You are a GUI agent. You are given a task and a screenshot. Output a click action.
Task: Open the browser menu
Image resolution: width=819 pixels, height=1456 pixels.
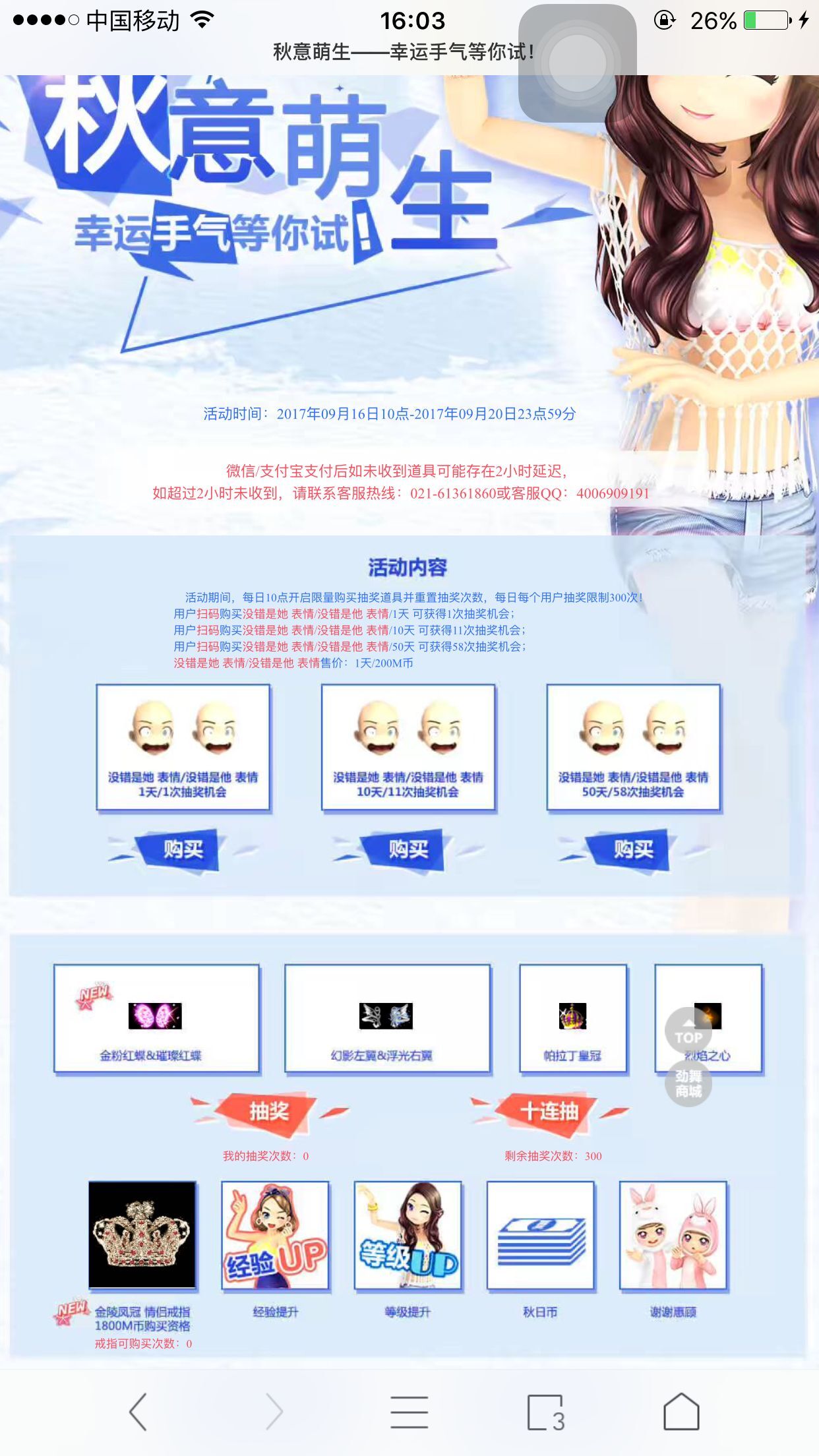pos(409,1412)
